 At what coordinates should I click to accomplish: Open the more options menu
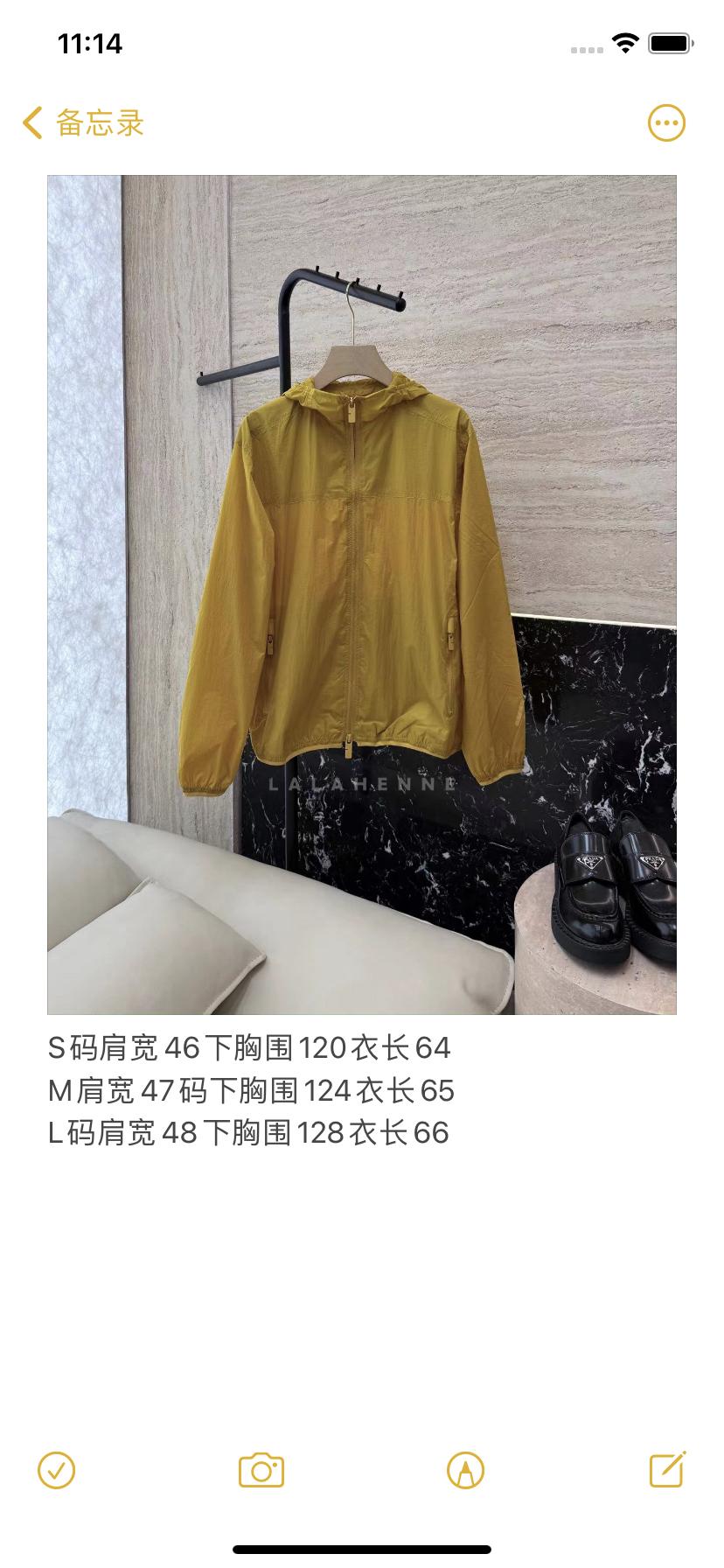(666, 123)
